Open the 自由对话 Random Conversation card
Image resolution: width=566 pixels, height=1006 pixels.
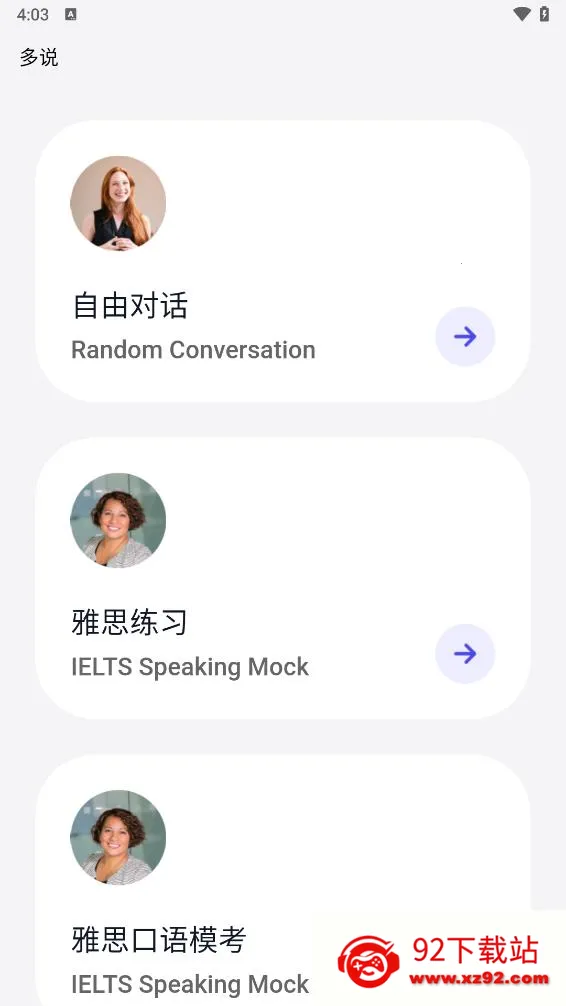pyautogui.click(x=282, y=261)
